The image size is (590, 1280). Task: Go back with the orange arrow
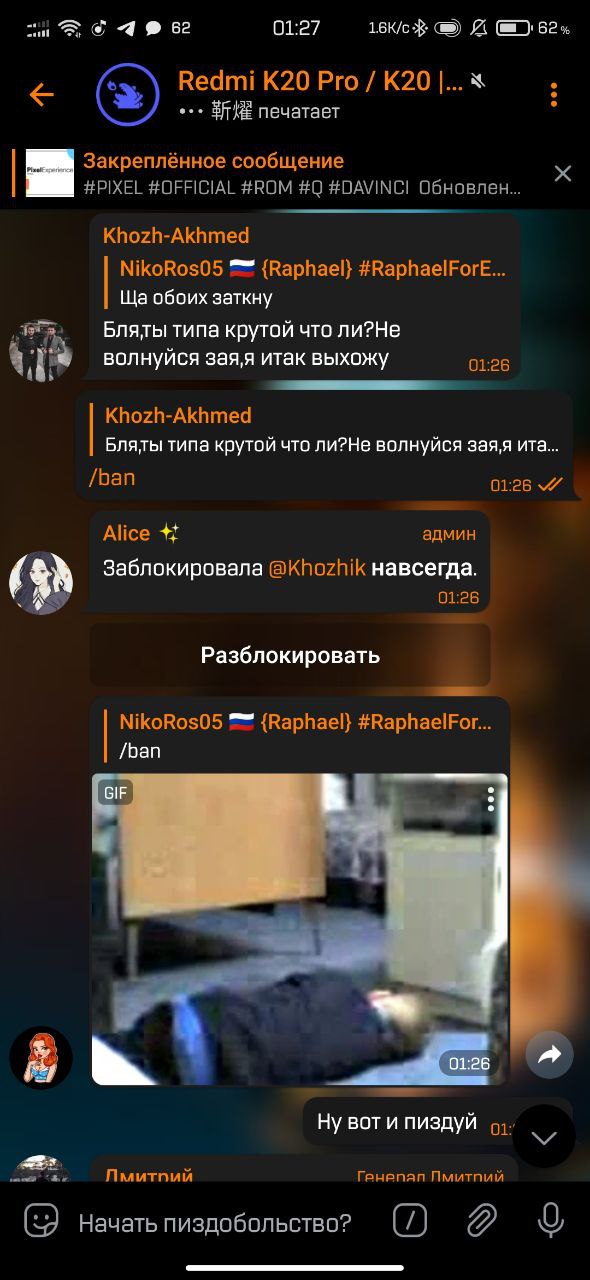click(41, 95)
